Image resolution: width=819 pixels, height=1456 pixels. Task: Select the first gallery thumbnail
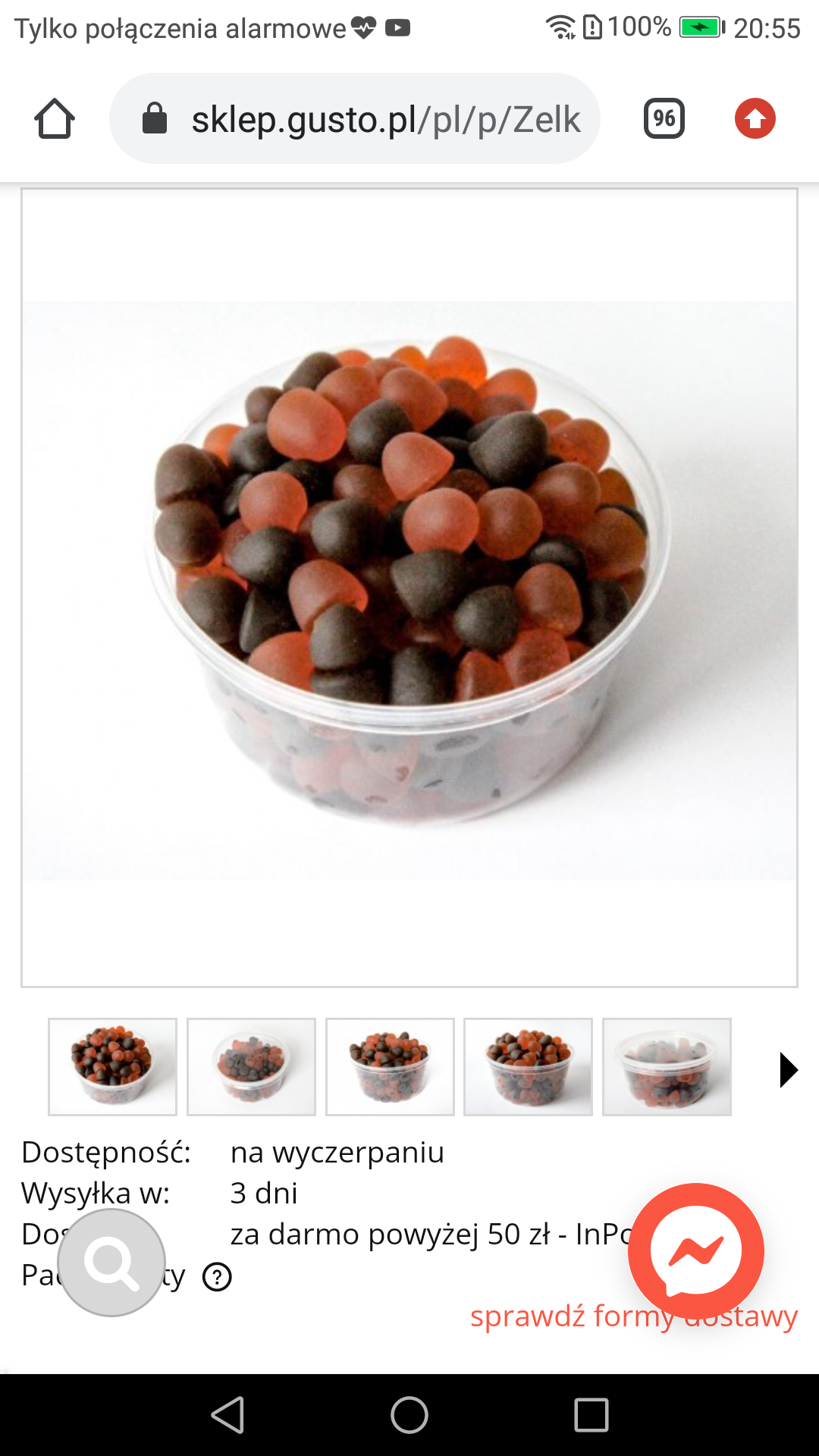point(112,1066)
